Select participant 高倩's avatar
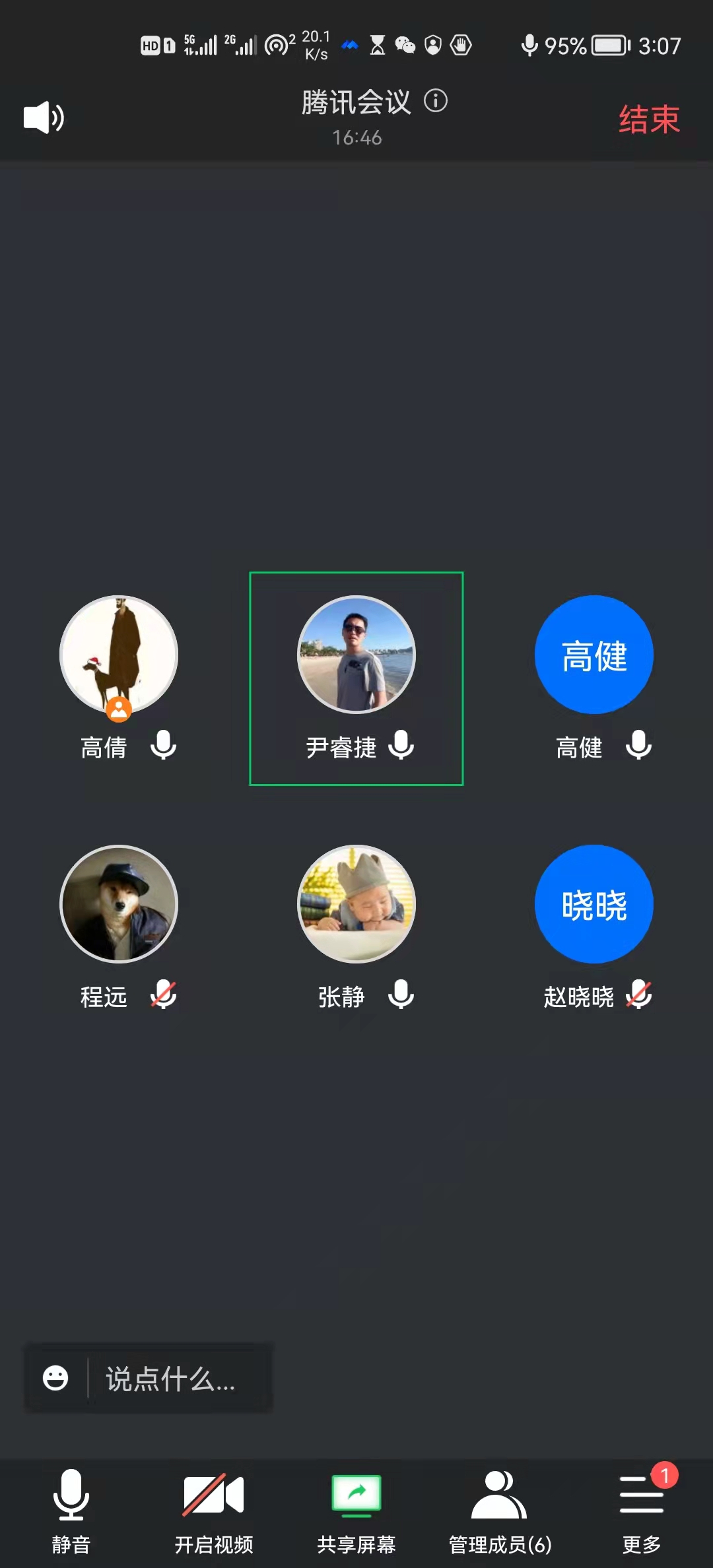713x1568 pixels. click(x=119, y=655)
